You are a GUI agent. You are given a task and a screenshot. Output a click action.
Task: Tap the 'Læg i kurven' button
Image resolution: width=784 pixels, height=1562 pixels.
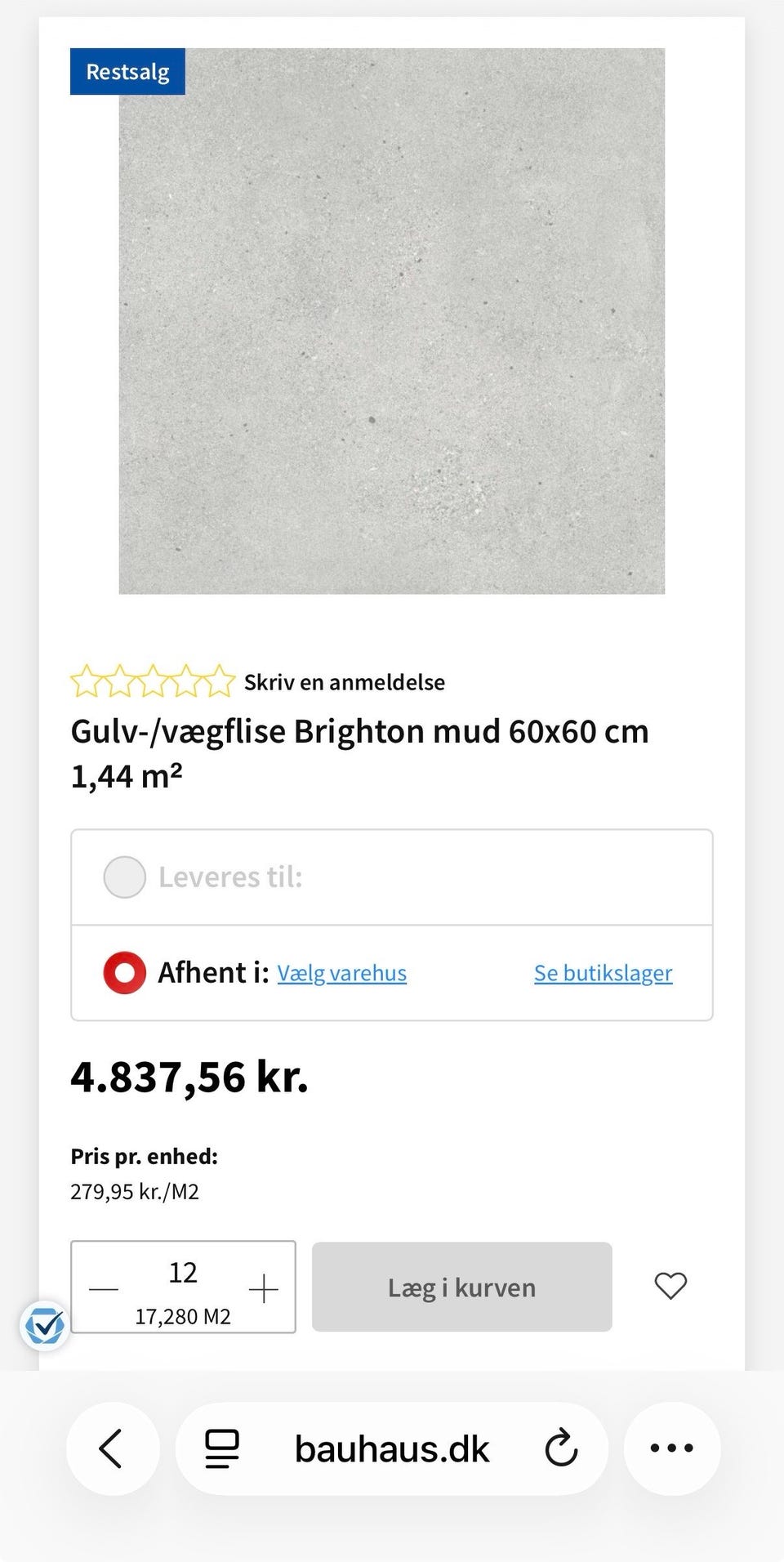click(x=461, y=1286)
